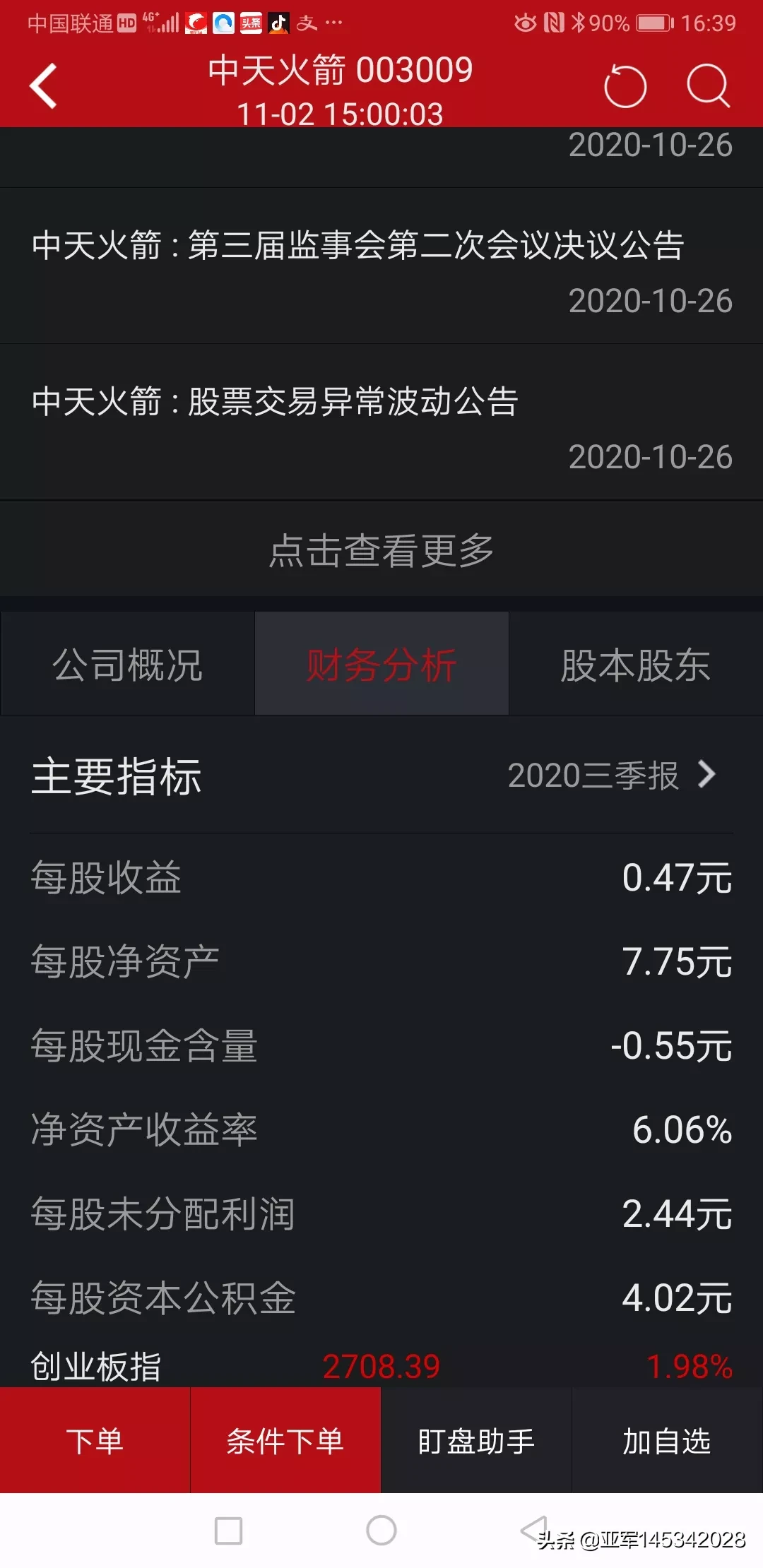The image size is (763, 1568).
Task: Open the 盯盘助手 watch assistant
Action: (476, 1441)
